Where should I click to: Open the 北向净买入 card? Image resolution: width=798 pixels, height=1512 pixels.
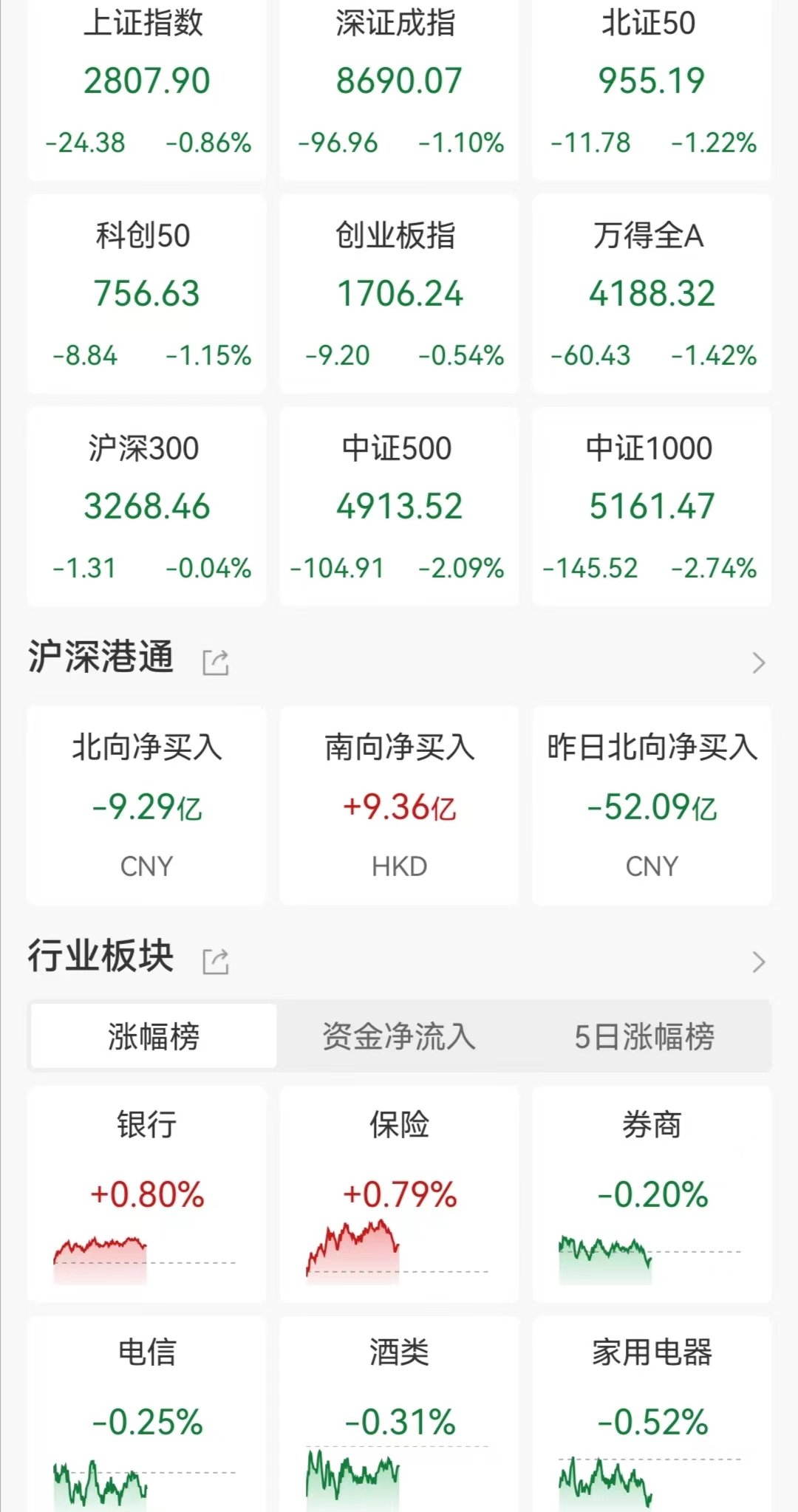pos(146,806)
